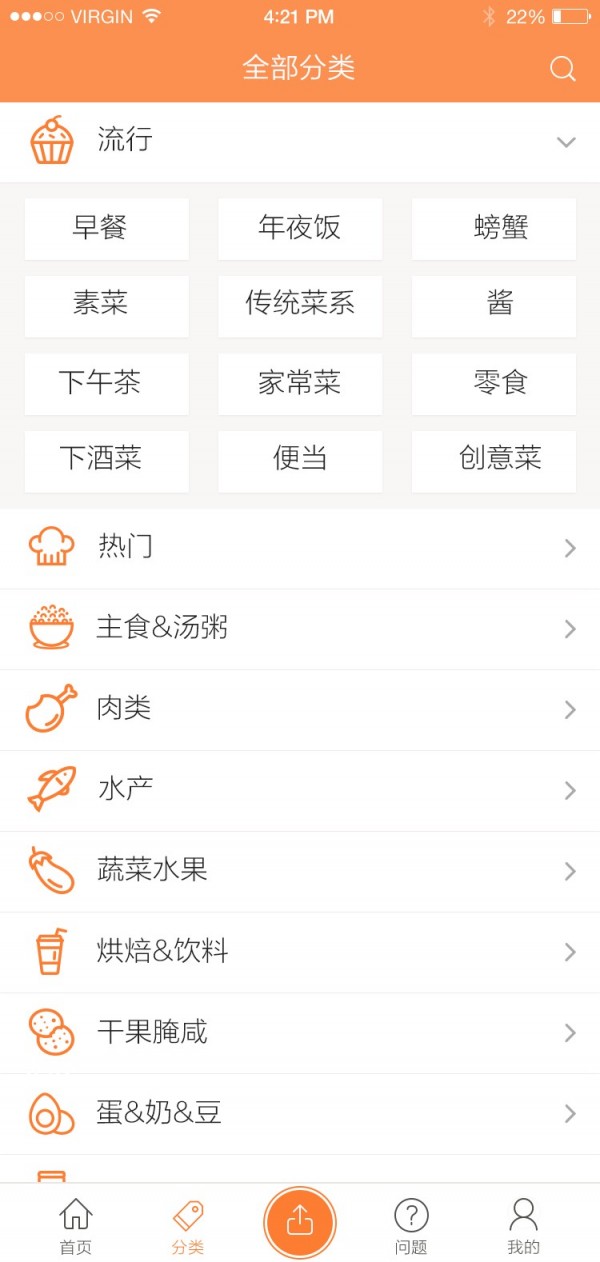Image resolution: width=600 pixels, height=1262 pixels.
Task: Go to the 水产 category
Action: click(x=300, y=791)
